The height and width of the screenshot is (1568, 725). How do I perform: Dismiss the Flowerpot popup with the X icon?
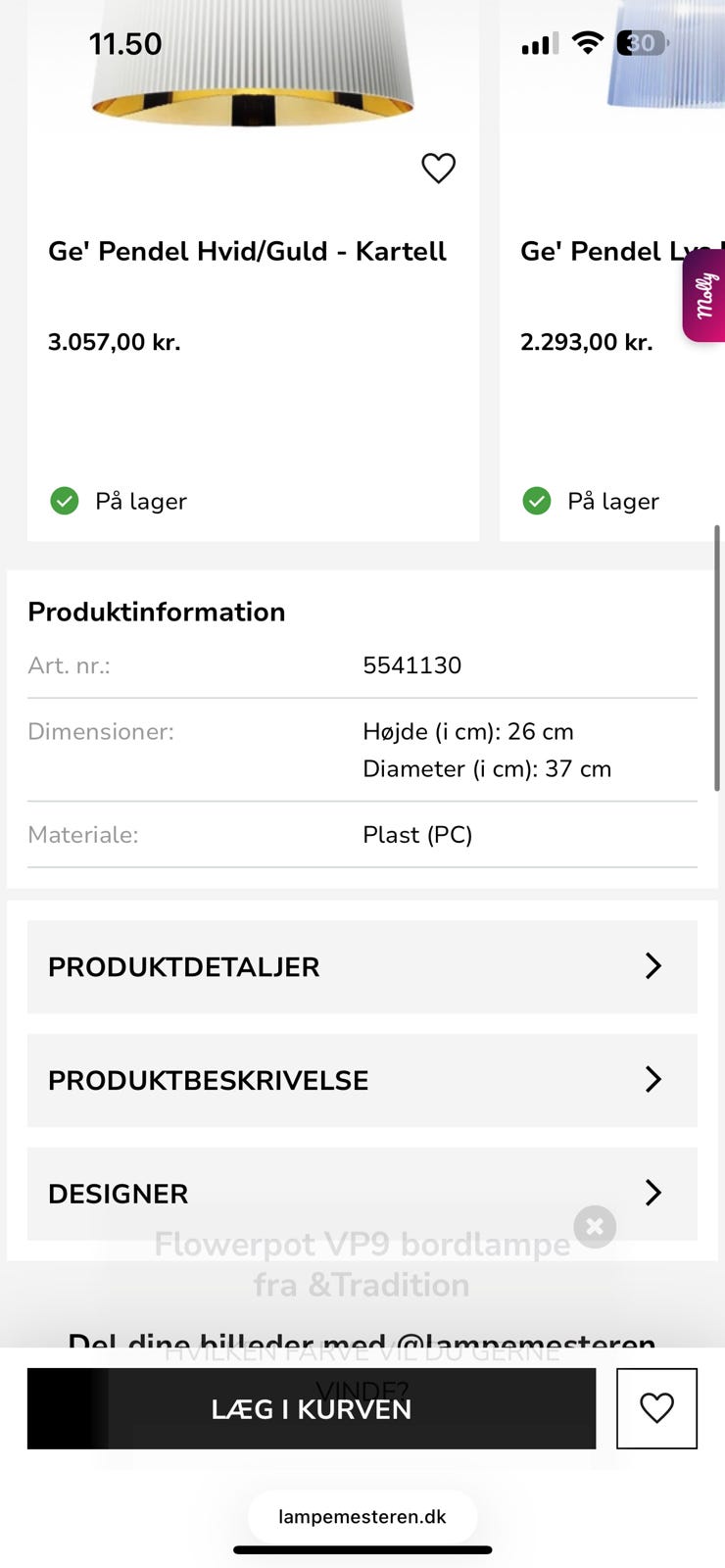(595, 1226)
